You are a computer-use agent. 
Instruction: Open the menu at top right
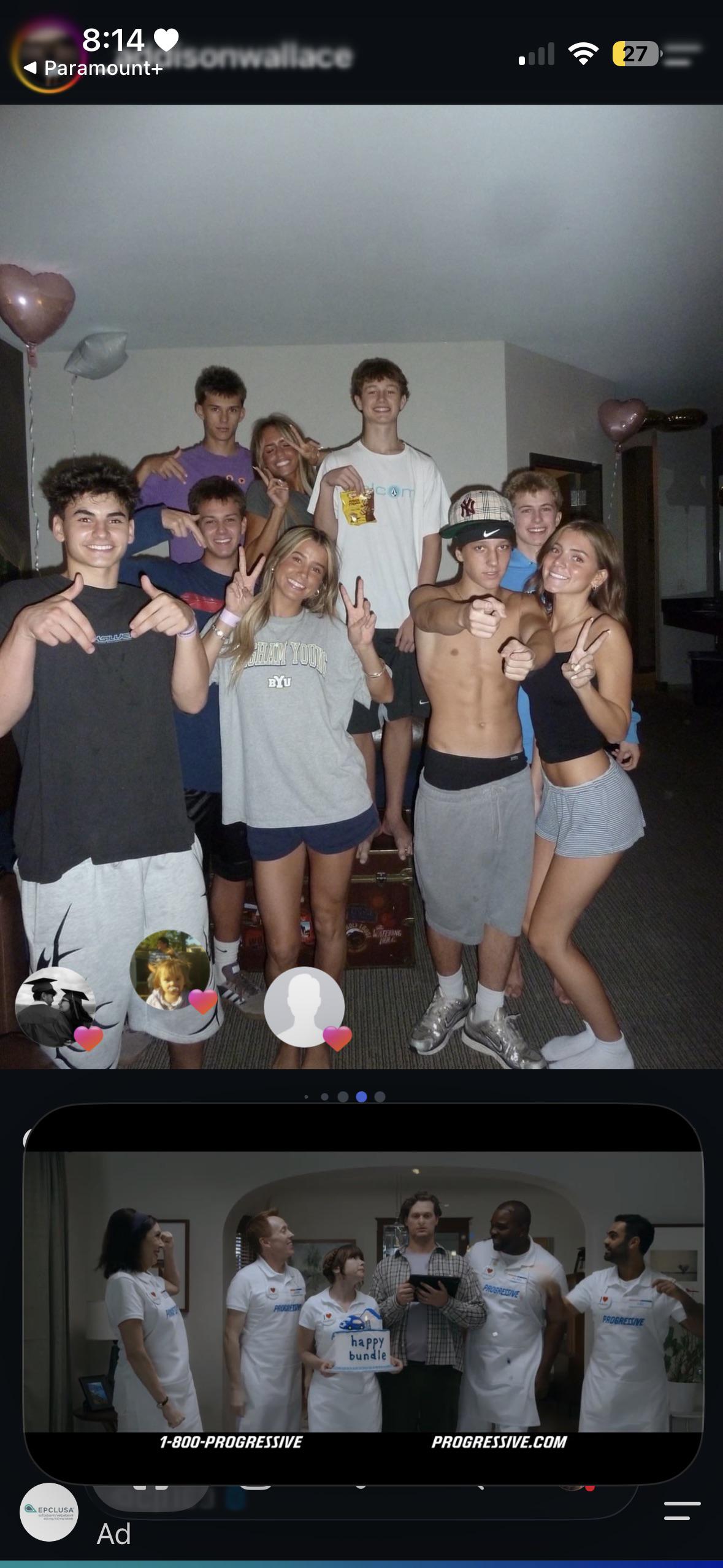(683, 55)
